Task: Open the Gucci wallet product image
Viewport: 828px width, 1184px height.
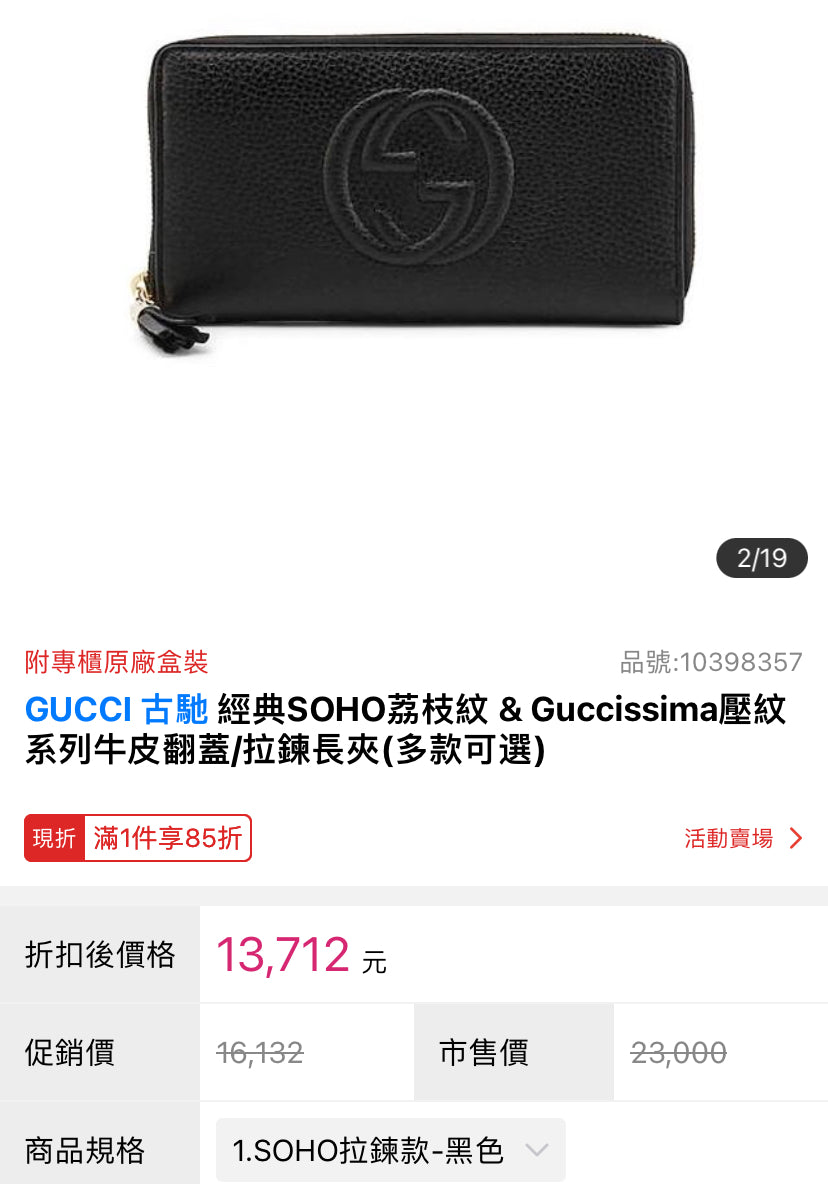Action: (414, 195)
